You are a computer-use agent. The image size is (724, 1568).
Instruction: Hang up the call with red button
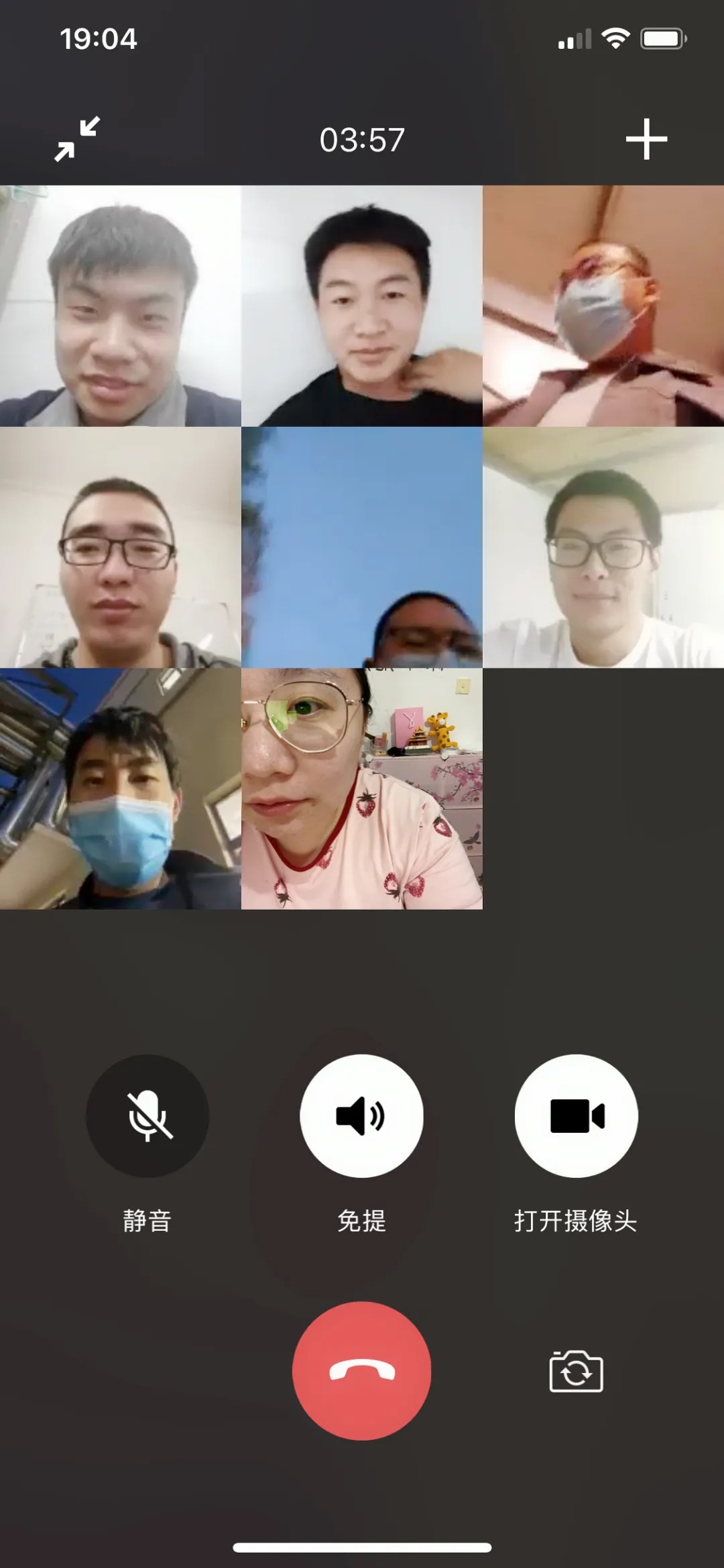[361, 1370]
